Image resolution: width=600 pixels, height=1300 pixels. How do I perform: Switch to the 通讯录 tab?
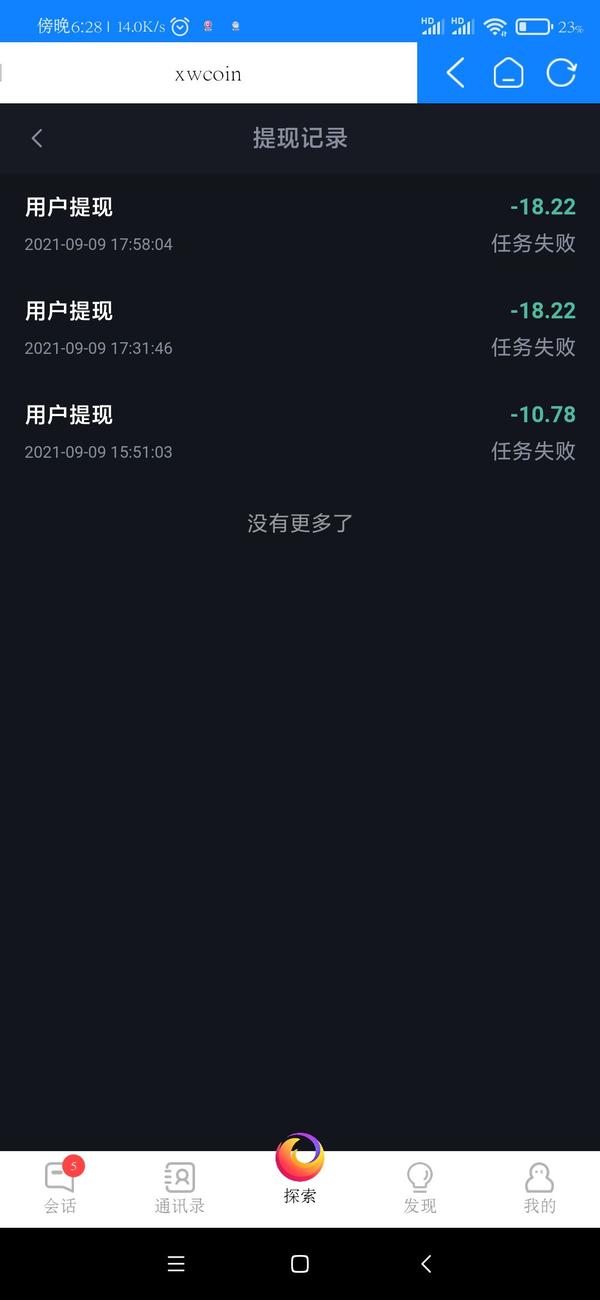click(x=180, y=1187)
